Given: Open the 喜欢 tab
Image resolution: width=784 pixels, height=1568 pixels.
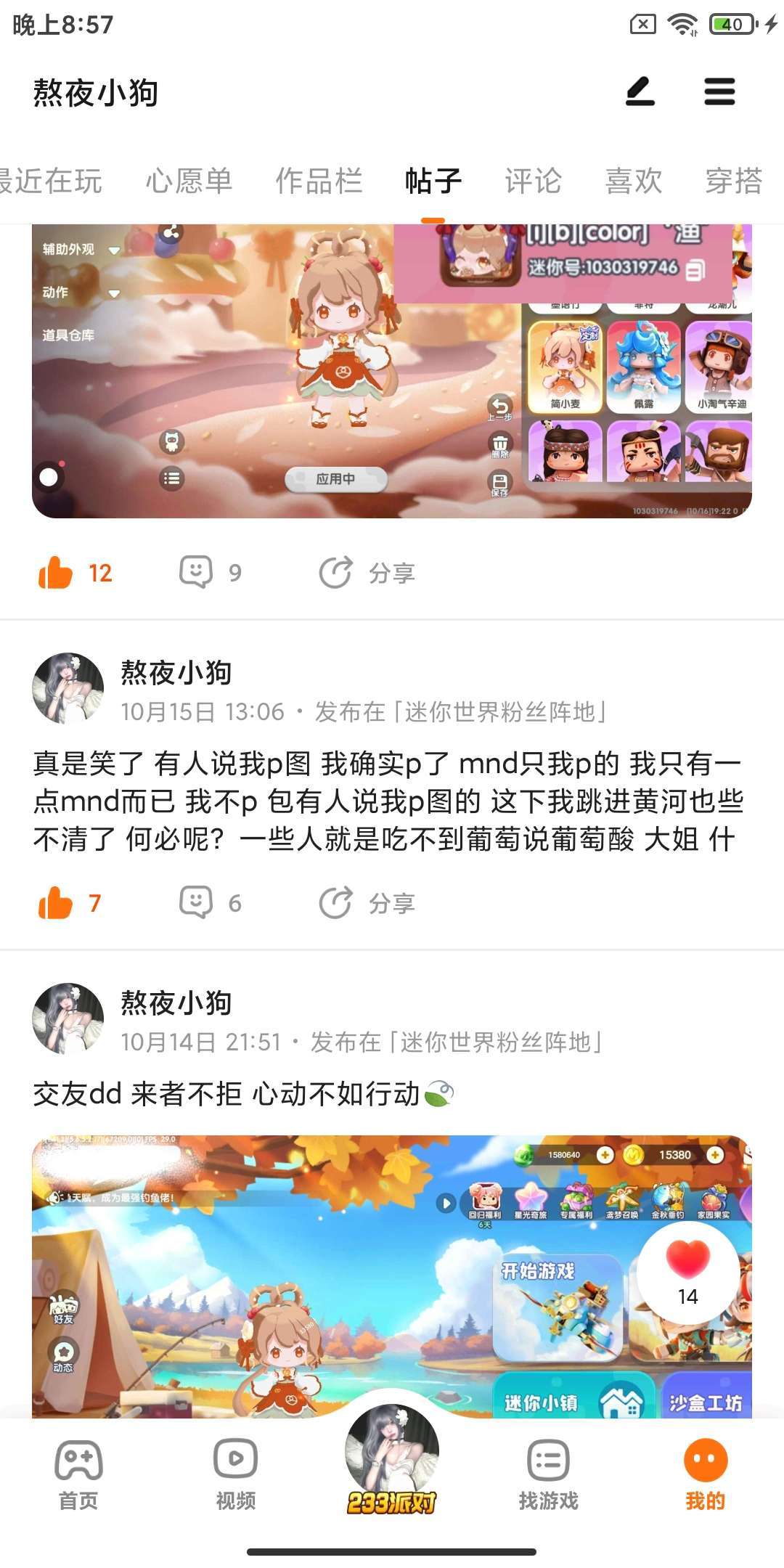Looking at the screenshot, I should click(634, 181).
